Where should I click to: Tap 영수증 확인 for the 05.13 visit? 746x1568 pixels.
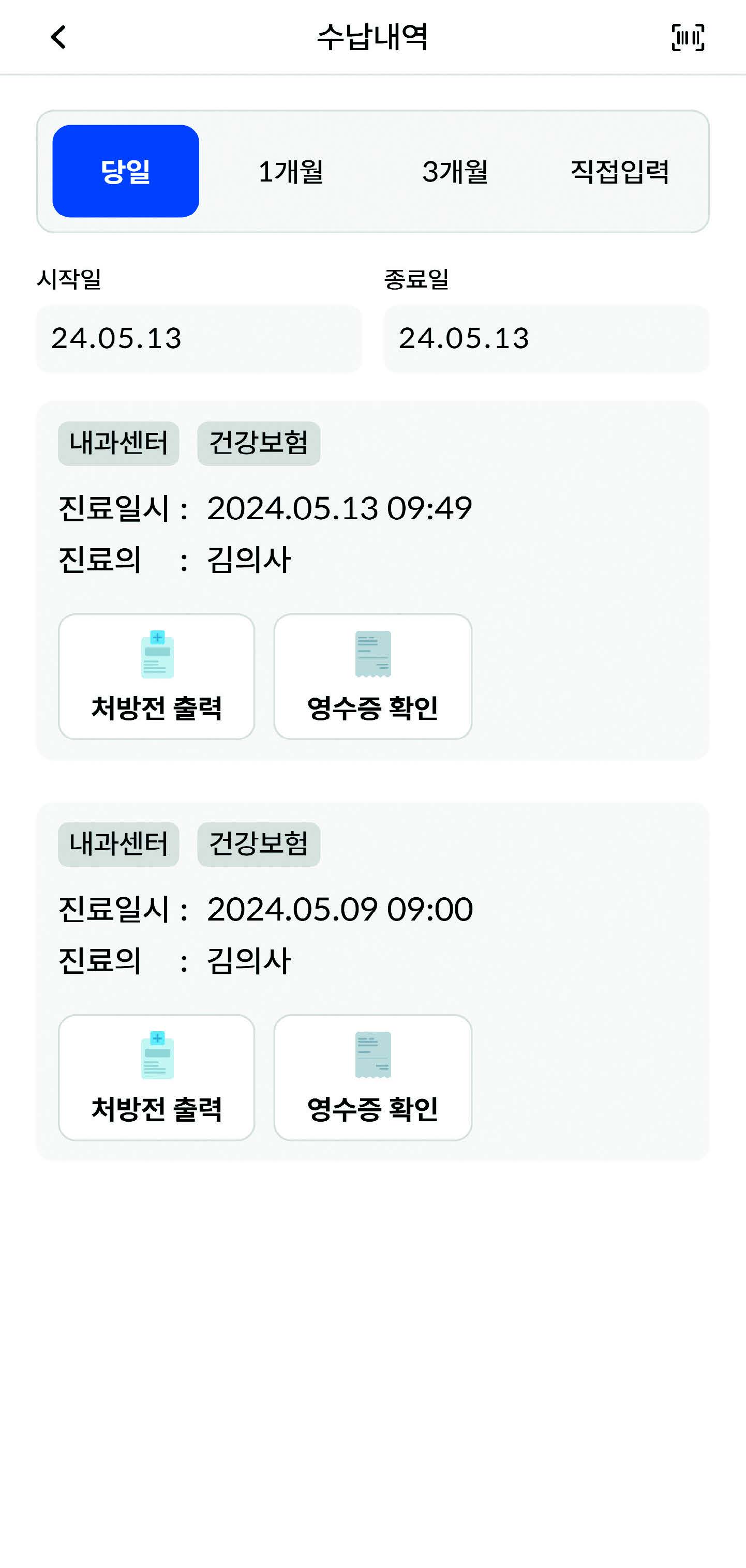click(372, 676)
